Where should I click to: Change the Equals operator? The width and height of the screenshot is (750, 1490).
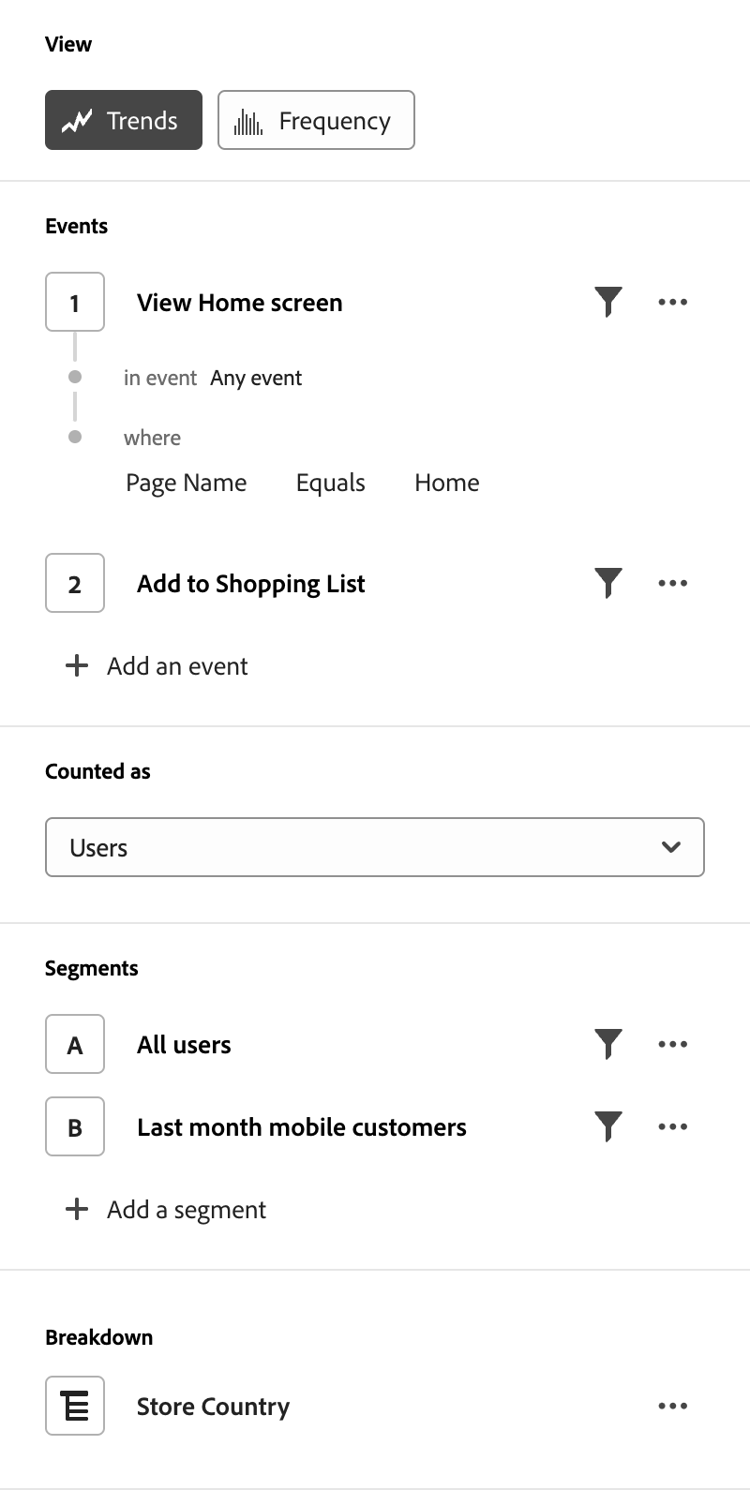click(x=330, y=483)
